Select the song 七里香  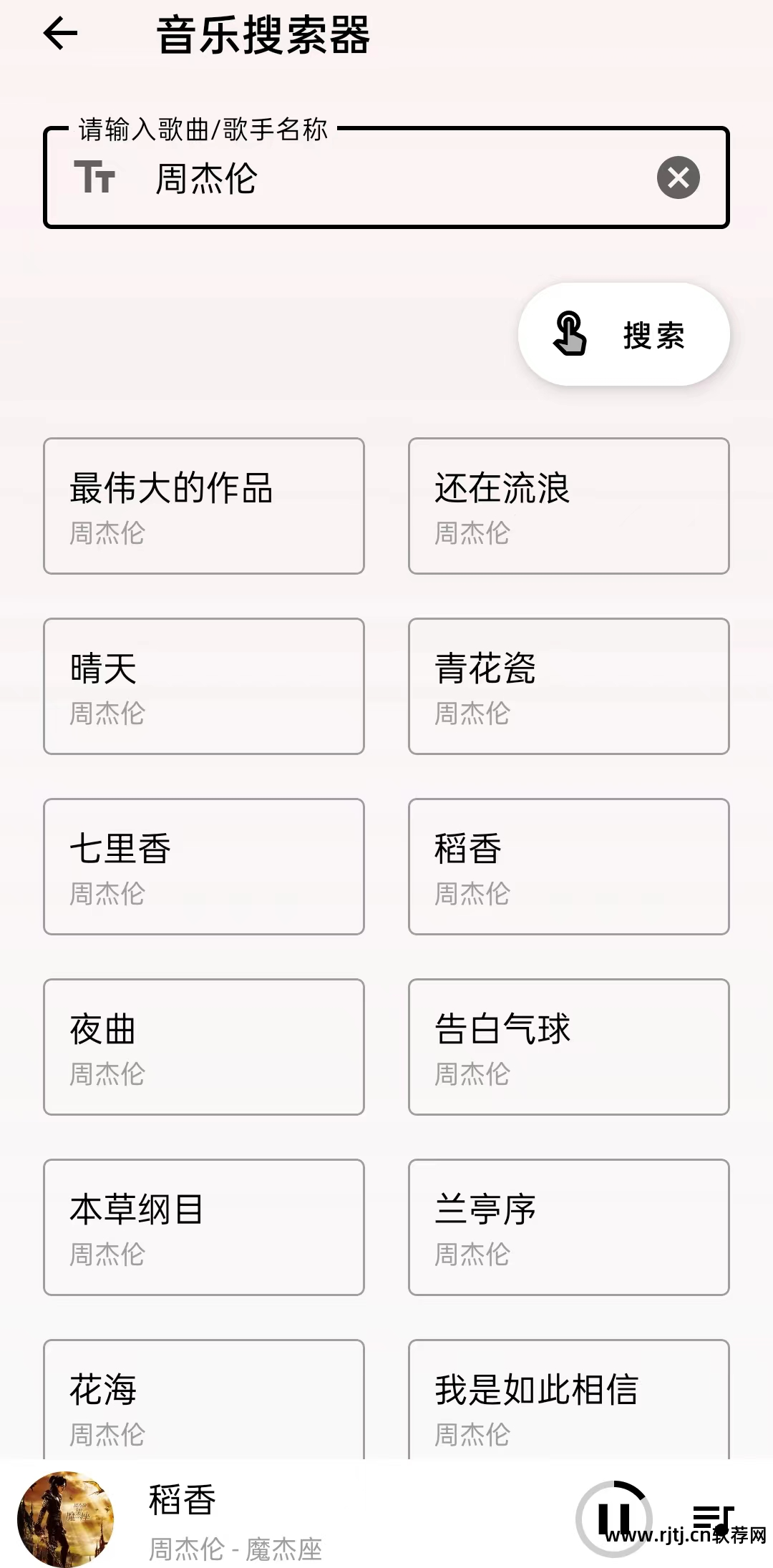(204, 866)
